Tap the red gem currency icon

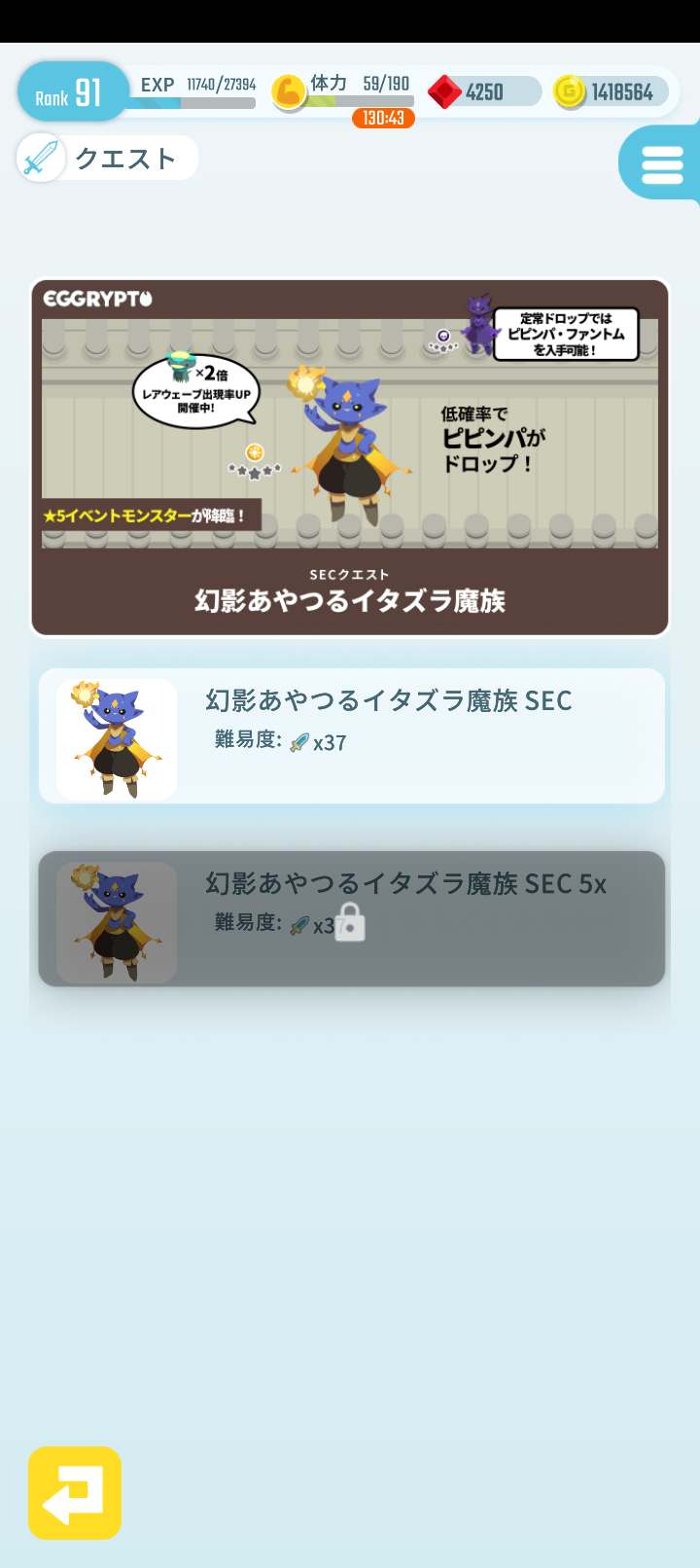pos(445,91)
